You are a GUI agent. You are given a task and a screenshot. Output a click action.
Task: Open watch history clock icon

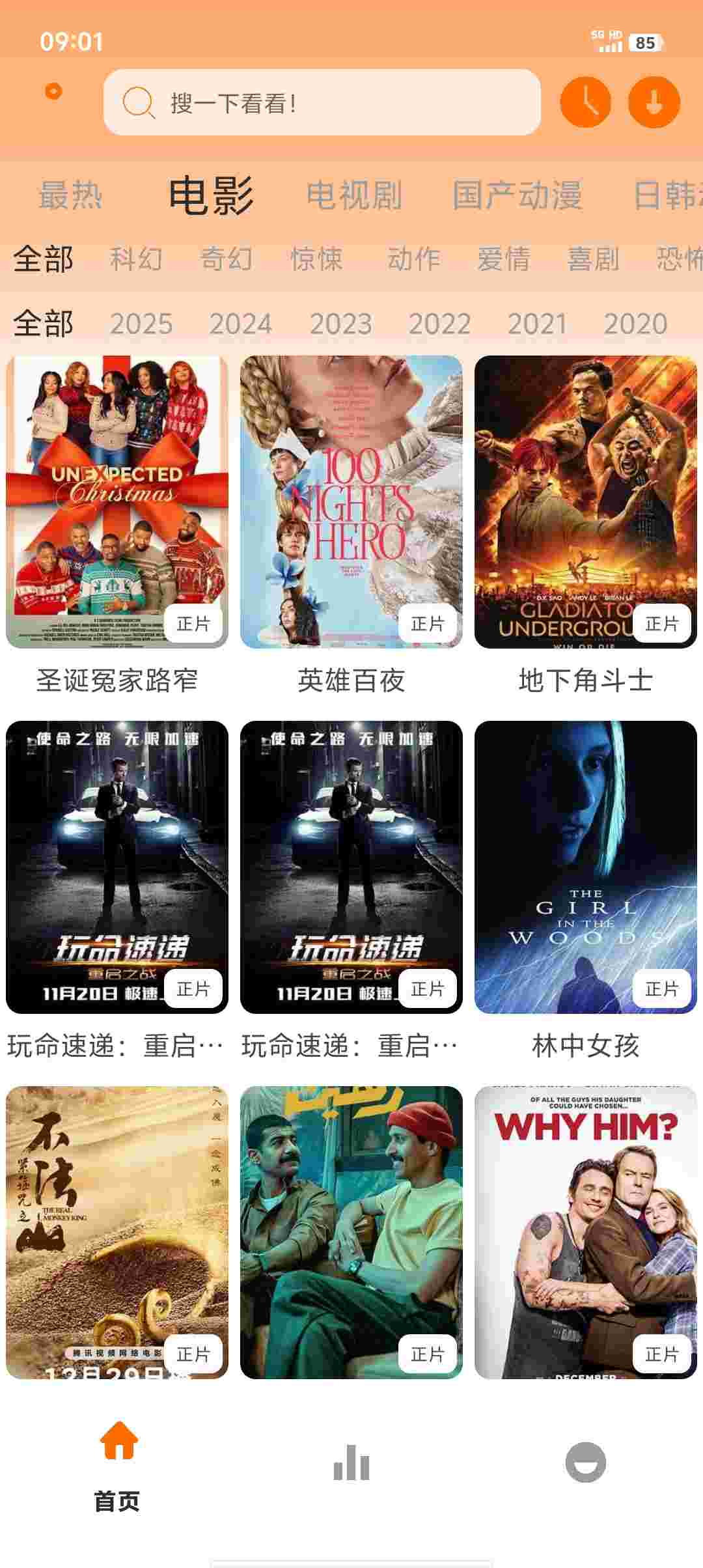point(585,103)
